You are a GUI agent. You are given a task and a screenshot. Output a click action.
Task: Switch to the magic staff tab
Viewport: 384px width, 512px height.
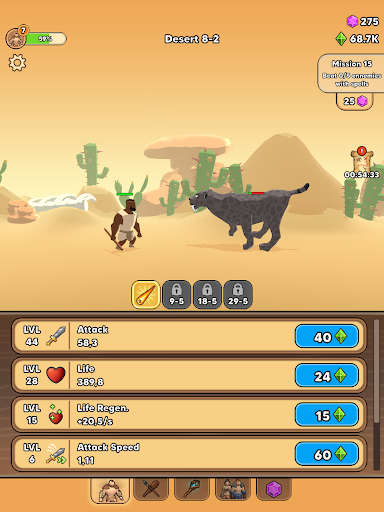coord(192,489)
